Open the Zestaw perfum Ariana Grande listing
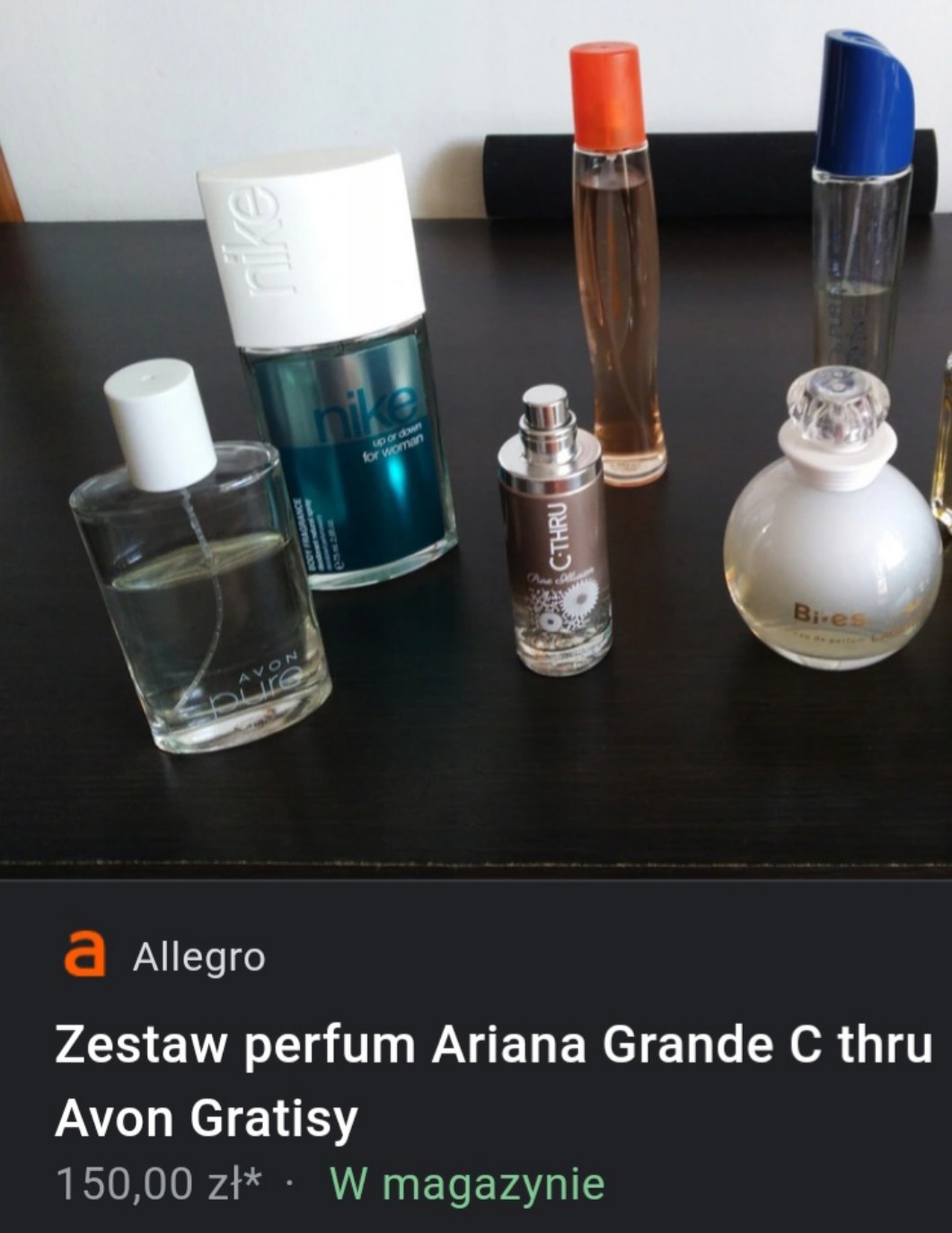The width and height of the screenshot is (952, 1233). pyautogui.click(x=492, y=1080)
